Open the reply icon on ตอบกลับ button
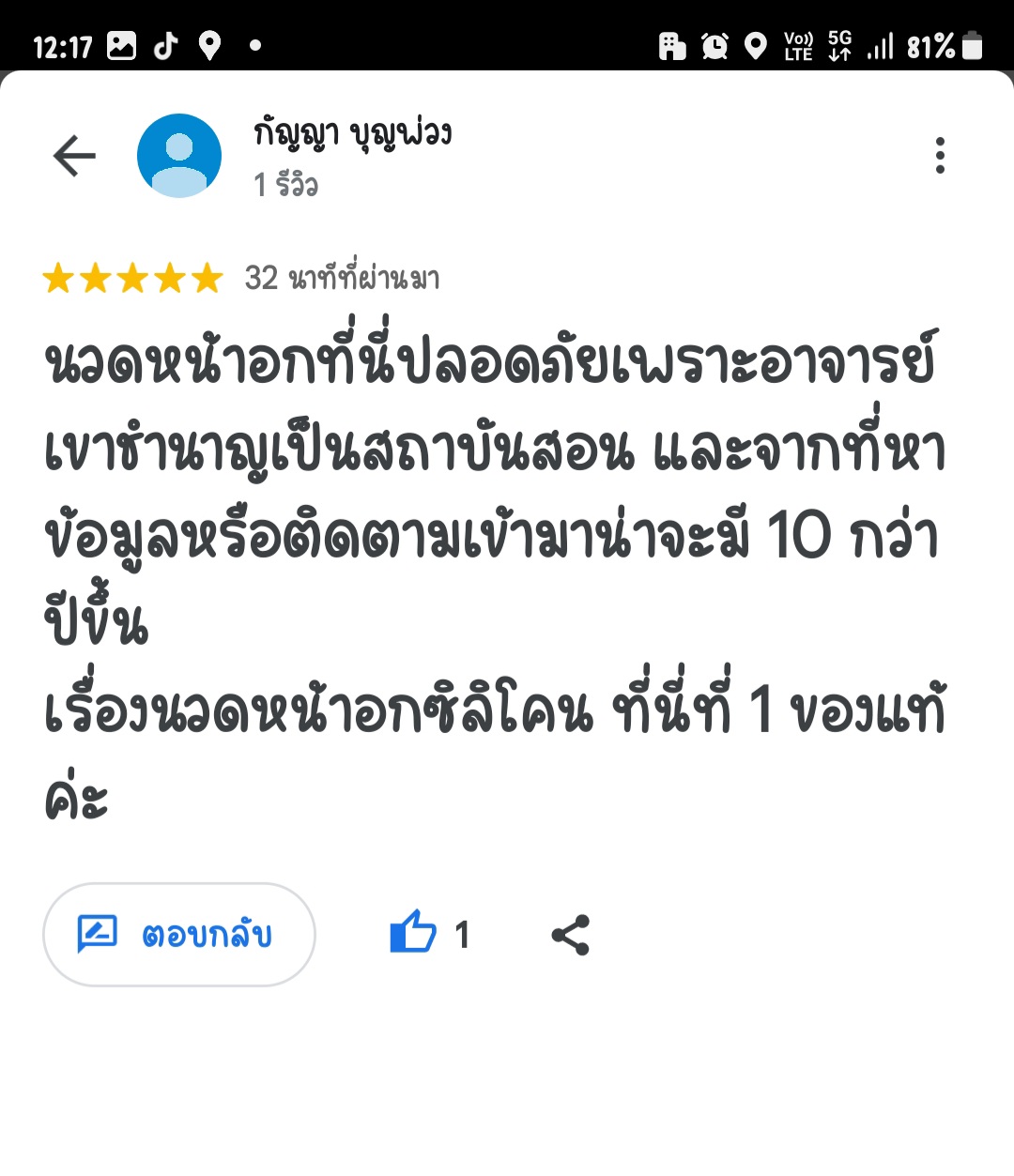Image resolution: width=1014 pixels, height=1176 pixels. 97,934
